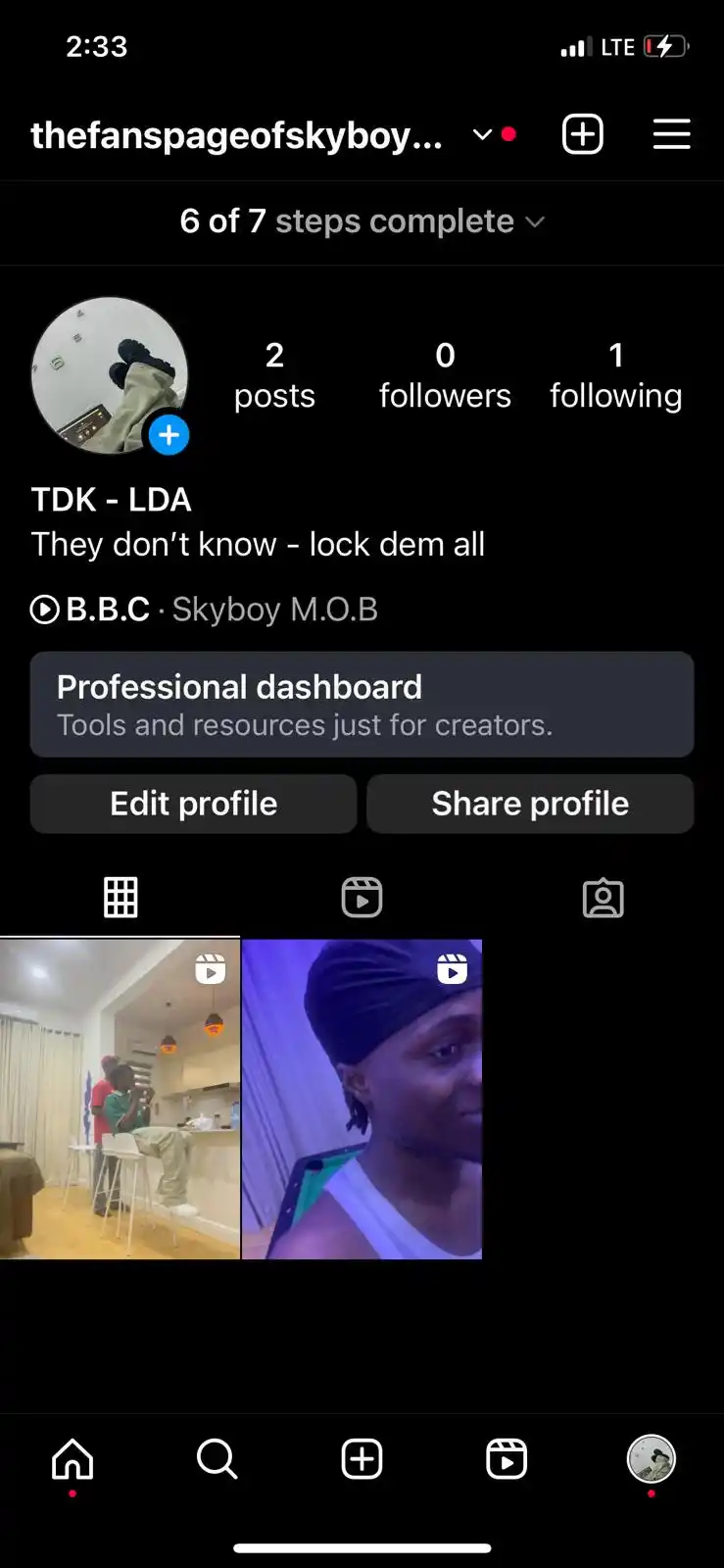Image resolution: width=724 pixels, height=1568 pixels.
Task: Switch to the tagged photos tab
Action: pos(603,897)
